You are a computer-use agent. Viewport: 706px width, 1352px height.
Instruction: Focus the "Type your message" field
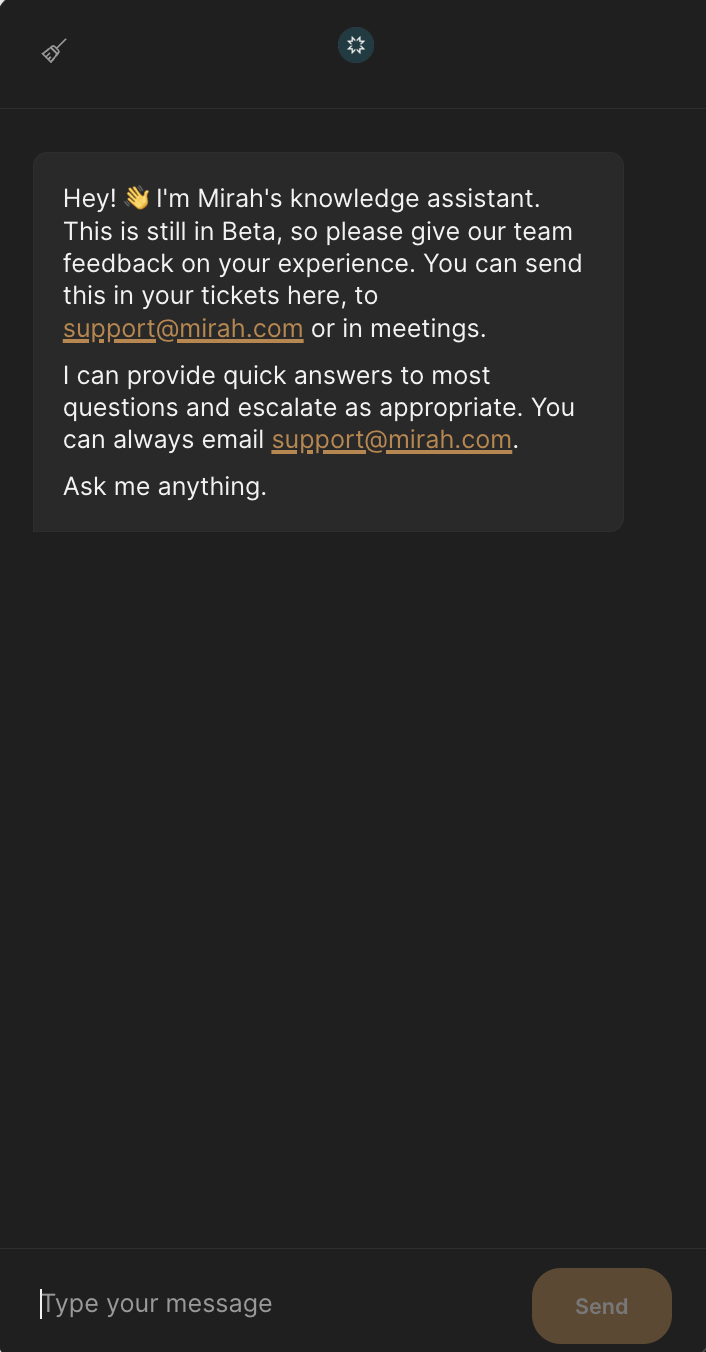(270, 1304)
